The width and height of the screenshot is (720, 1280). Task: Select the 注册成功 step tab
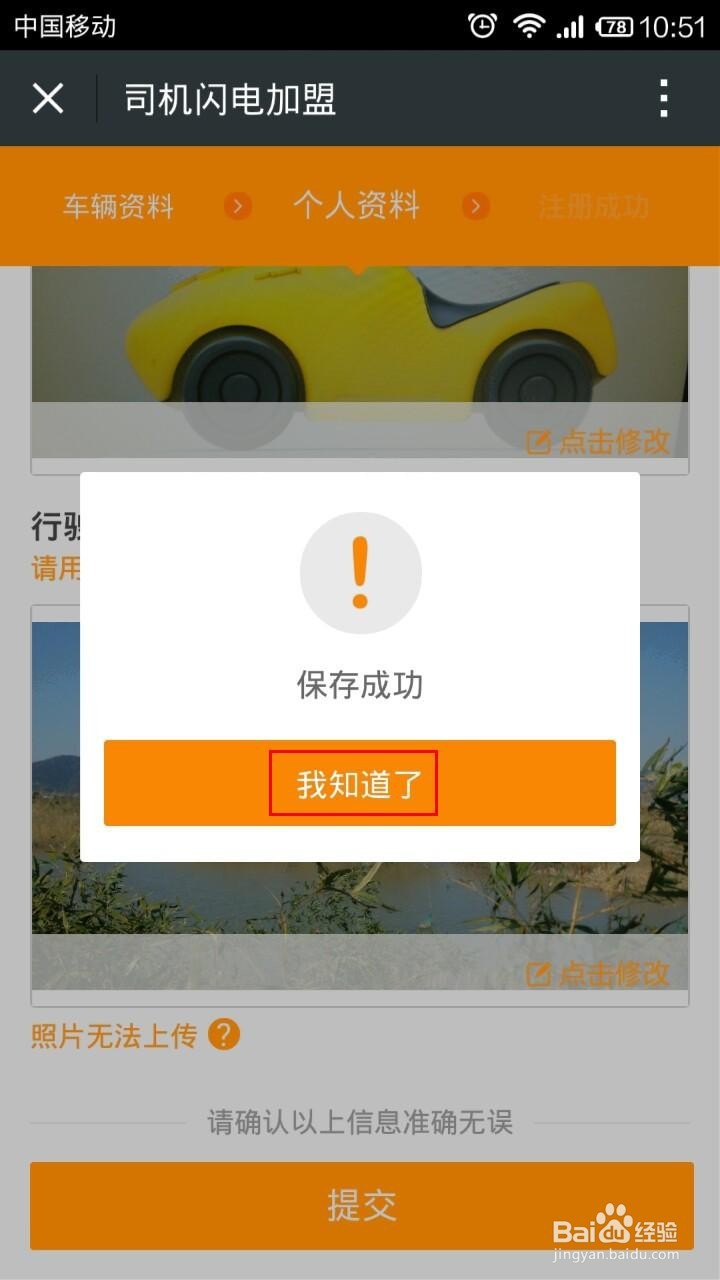coord(594,207)
